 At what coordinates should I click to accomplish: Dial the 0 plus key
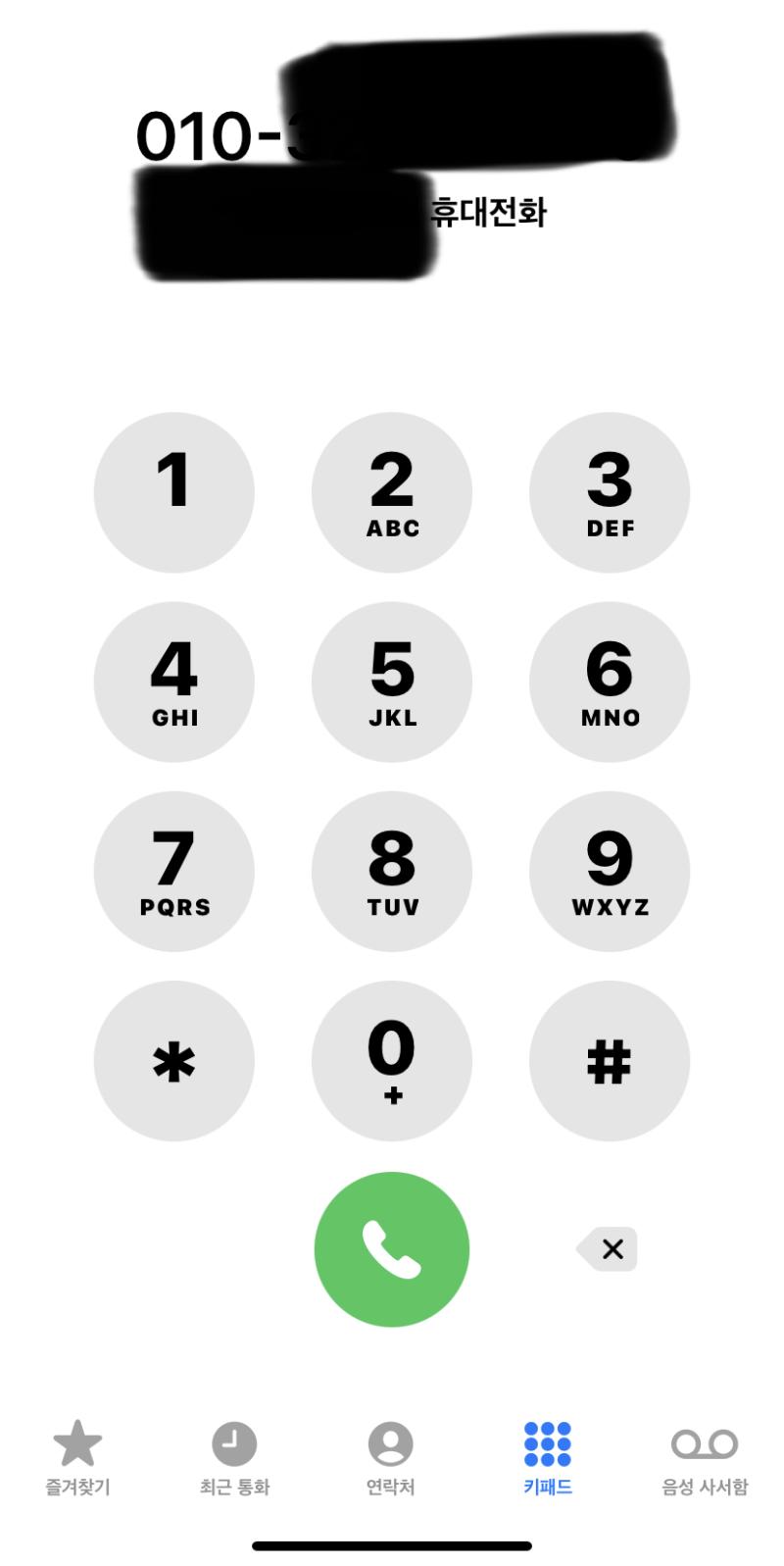pos(392,1061)
